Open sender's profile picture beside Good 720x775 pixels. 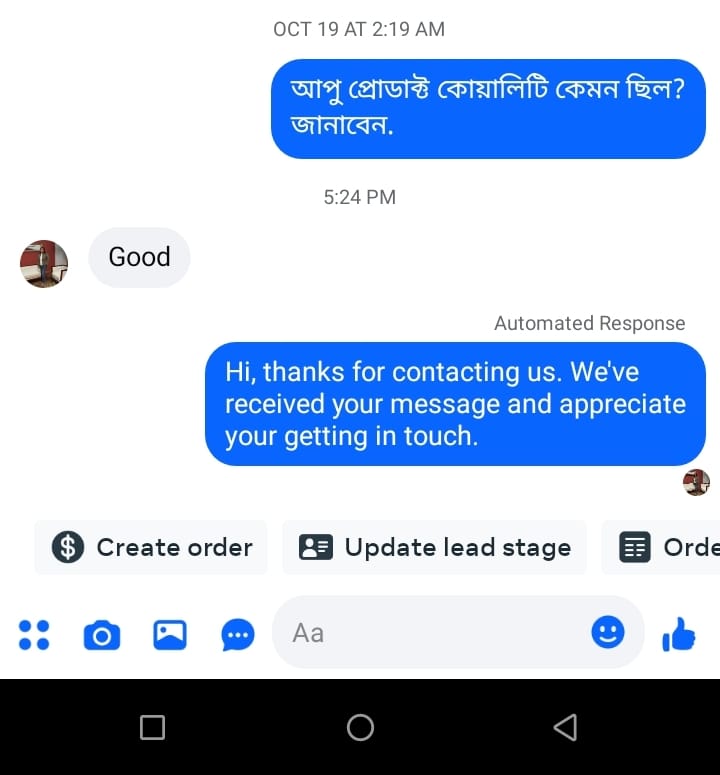pyautogui.click(x=44, y=264)
